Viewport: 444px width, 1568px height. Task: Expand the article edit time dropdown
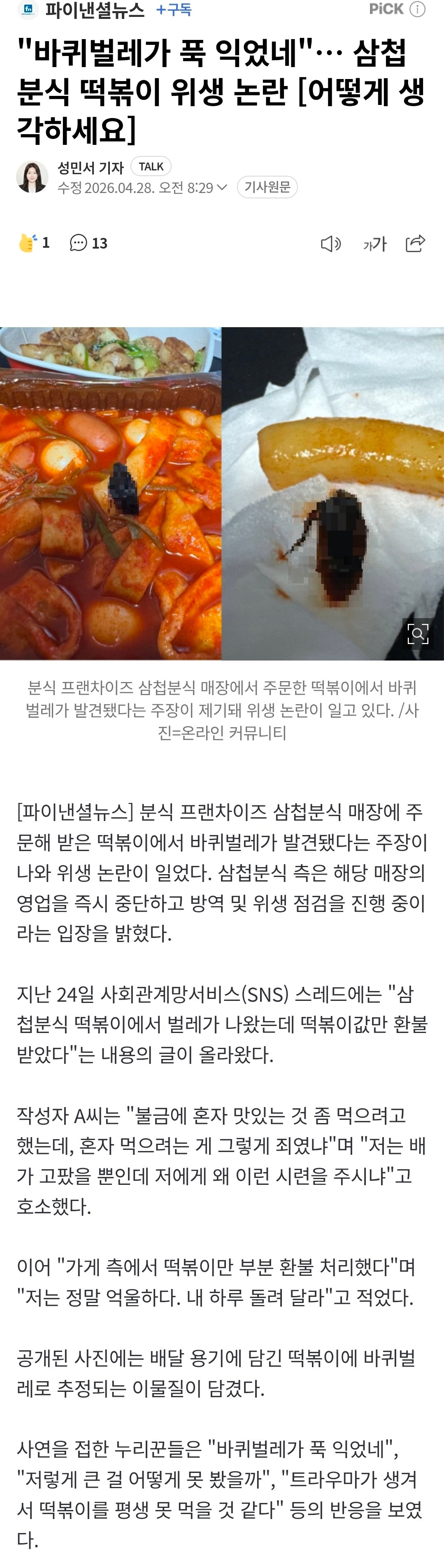pyautogui.click(x=222, y=188)
